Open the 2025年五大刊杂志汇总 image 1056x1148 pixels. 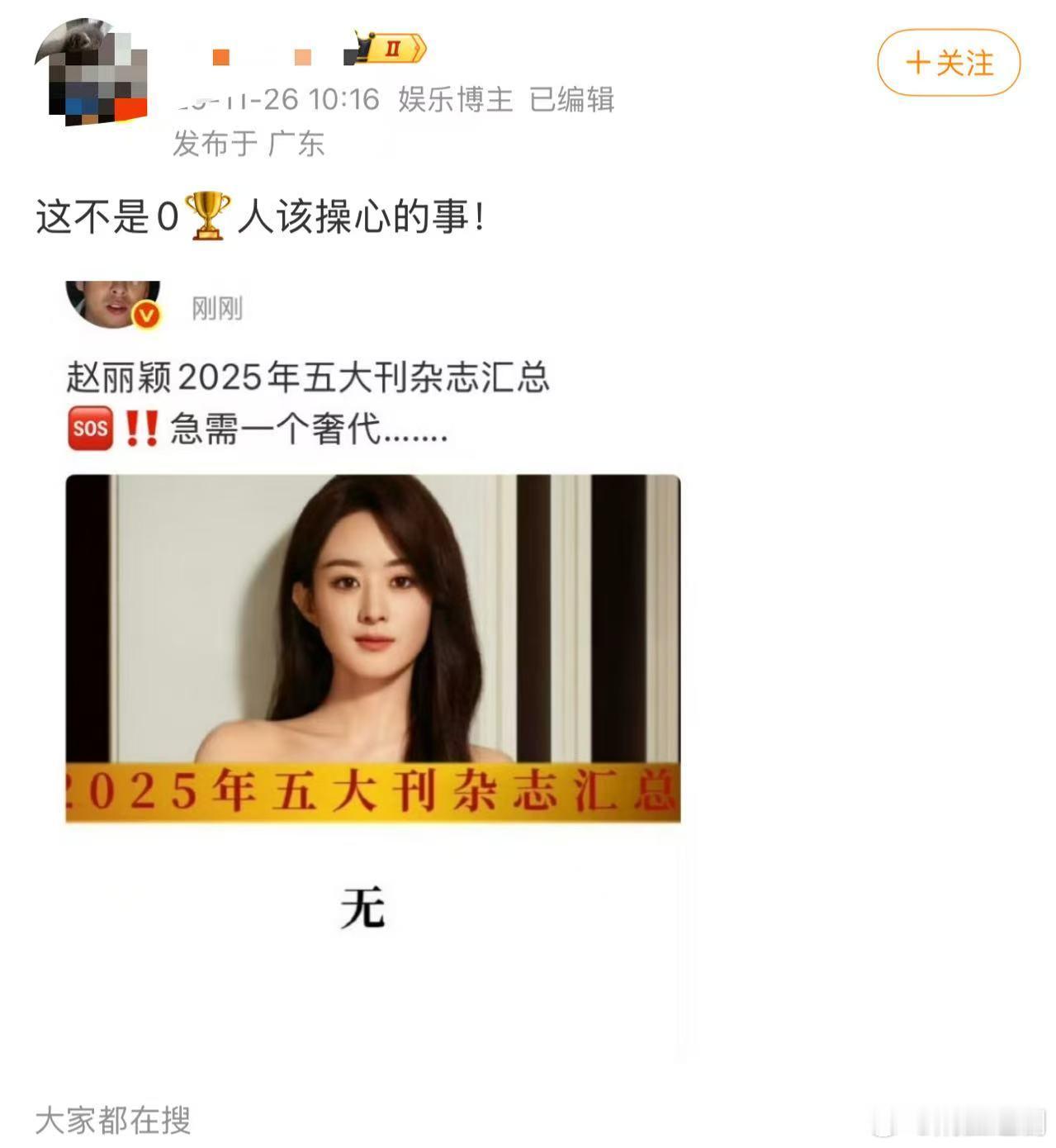376,652
